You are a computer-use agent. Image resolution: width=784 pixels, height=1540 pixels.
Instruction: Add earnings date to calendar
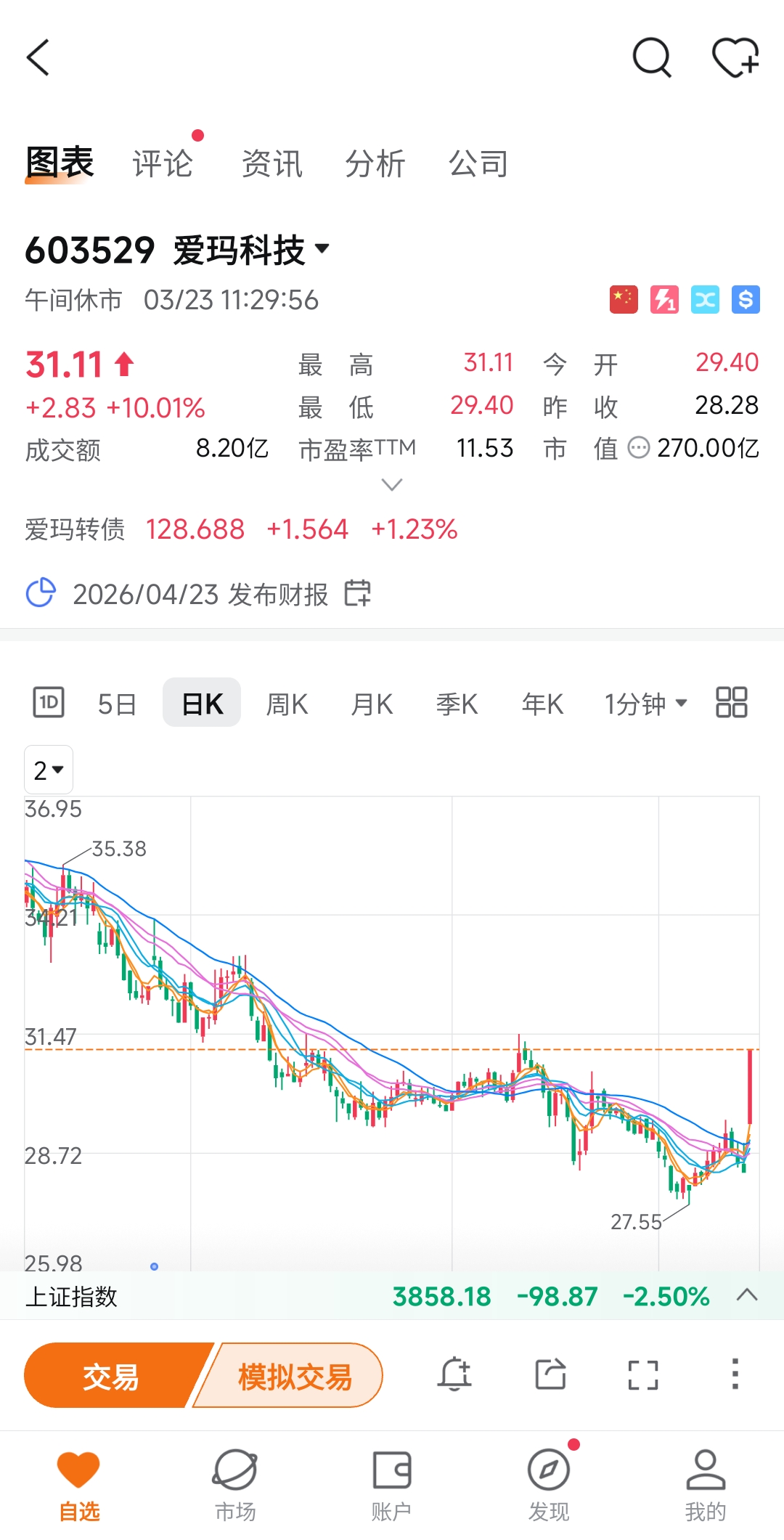(x=357, y=593)
